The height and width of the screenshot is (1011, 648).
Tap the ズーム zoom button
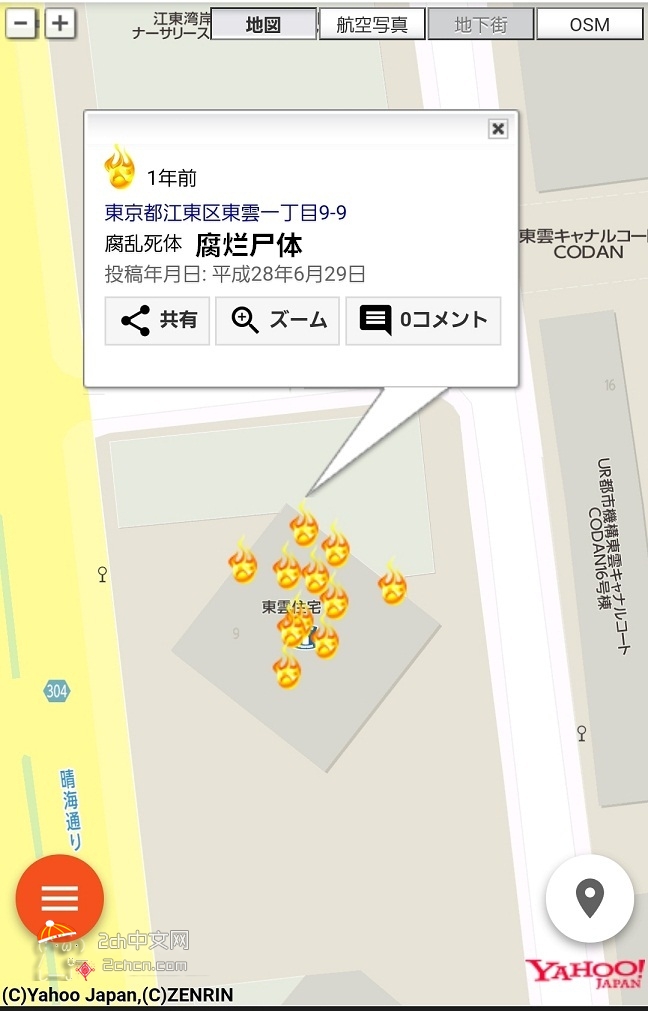278,320
